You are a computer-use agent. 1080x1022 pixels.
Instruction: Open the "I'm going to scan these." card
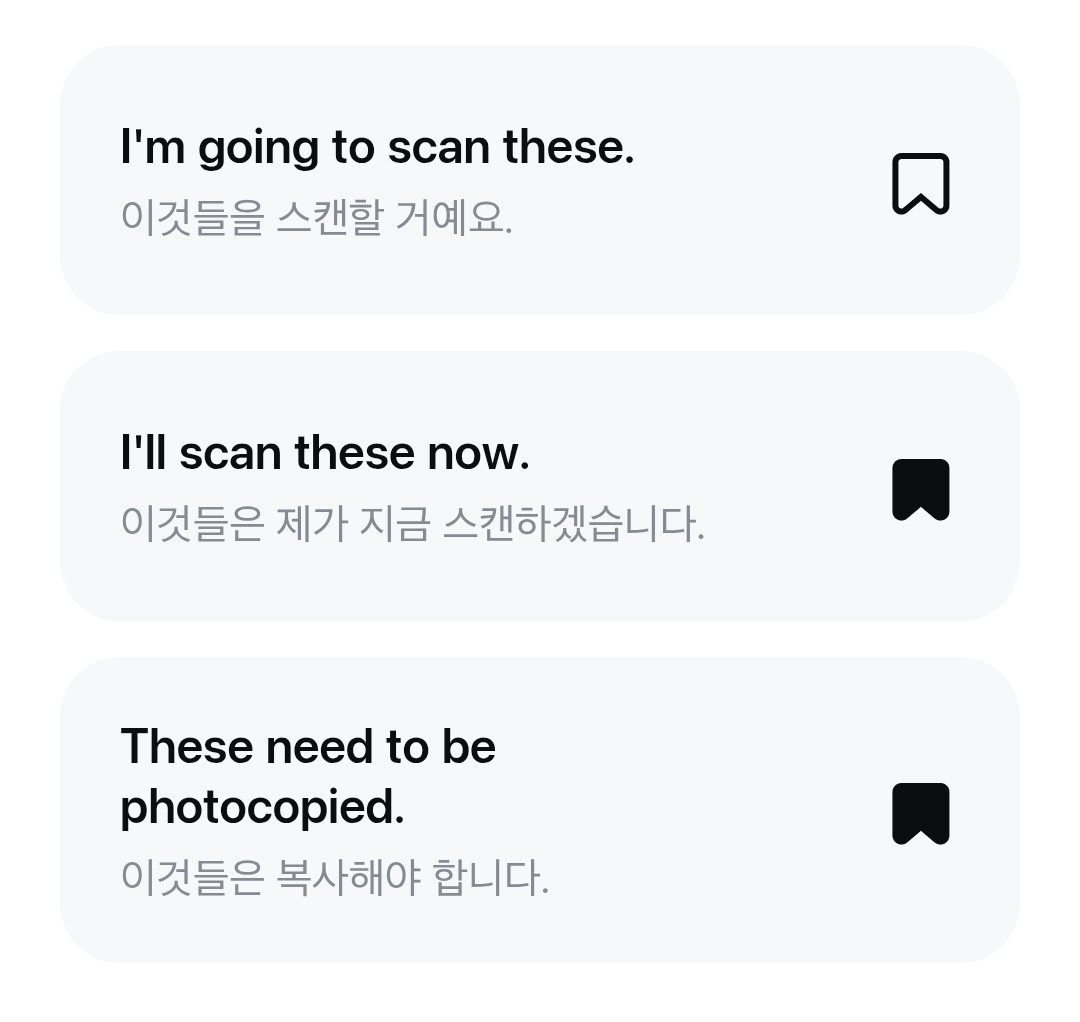(x=450, y=180)
